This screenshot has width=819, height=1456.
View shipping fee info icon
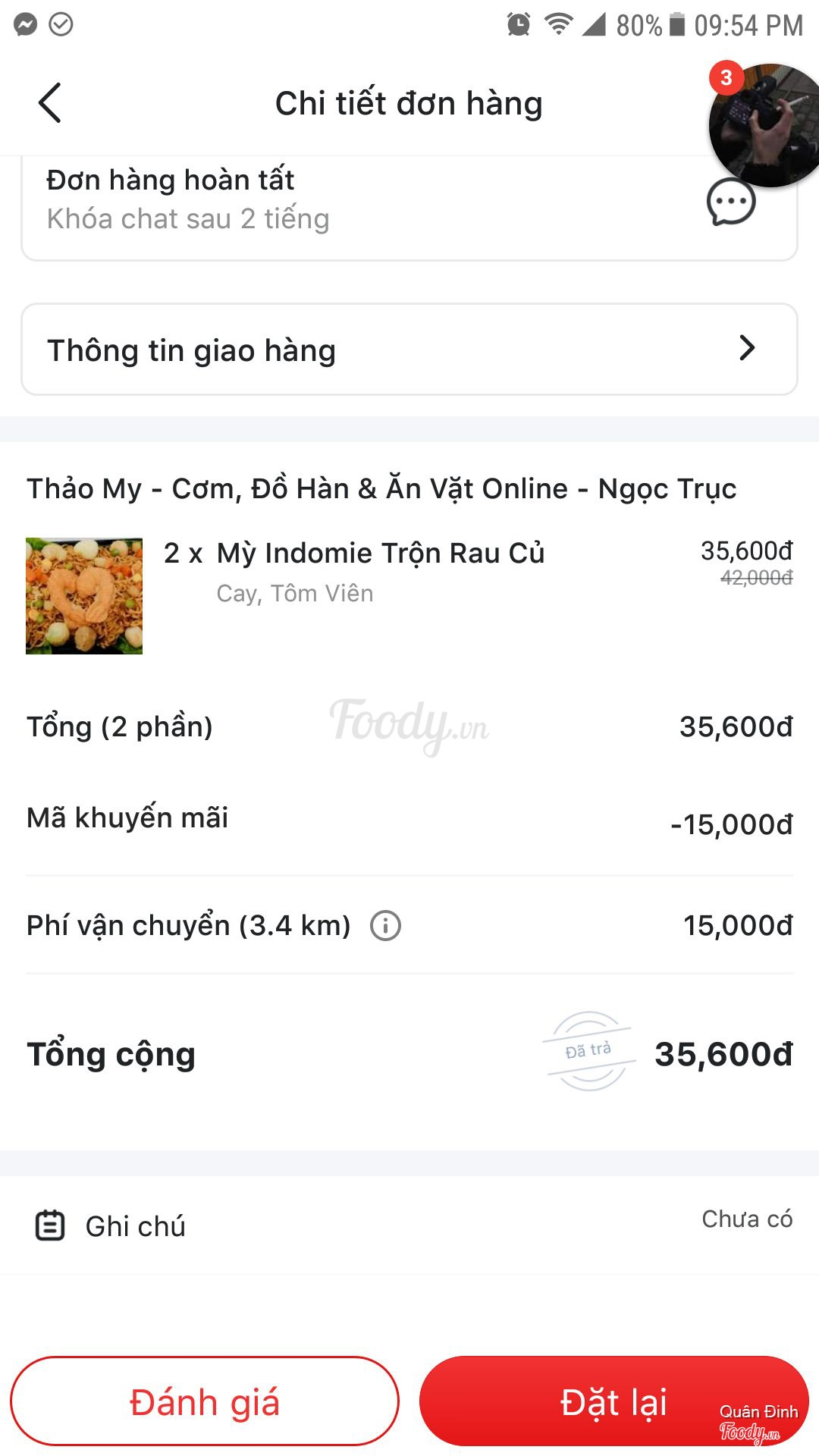[x=385, y=926]
